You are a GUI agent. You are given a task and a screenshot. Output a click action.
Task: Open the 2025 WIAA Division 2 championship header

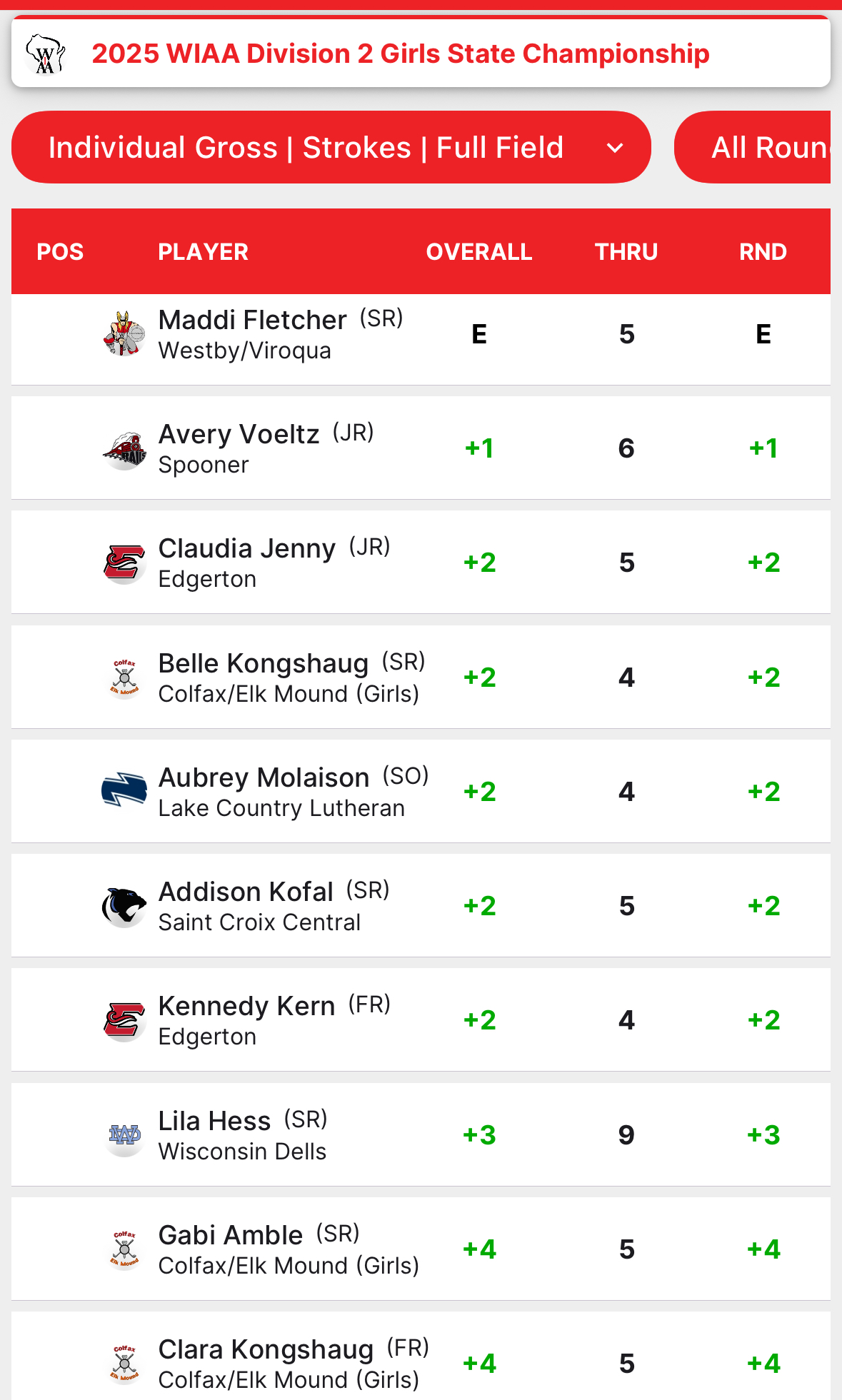click(400, 54)
